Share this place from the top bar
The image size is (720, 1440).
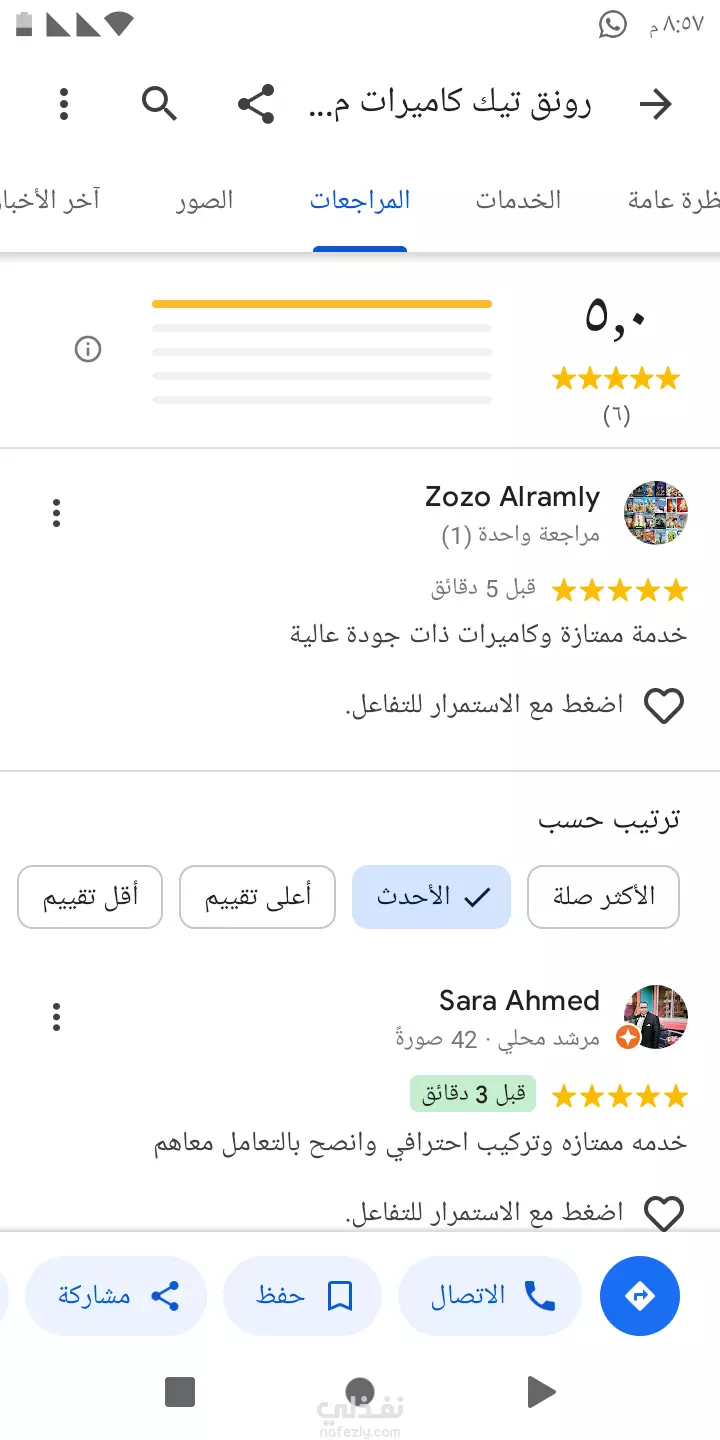click(256, 104)
